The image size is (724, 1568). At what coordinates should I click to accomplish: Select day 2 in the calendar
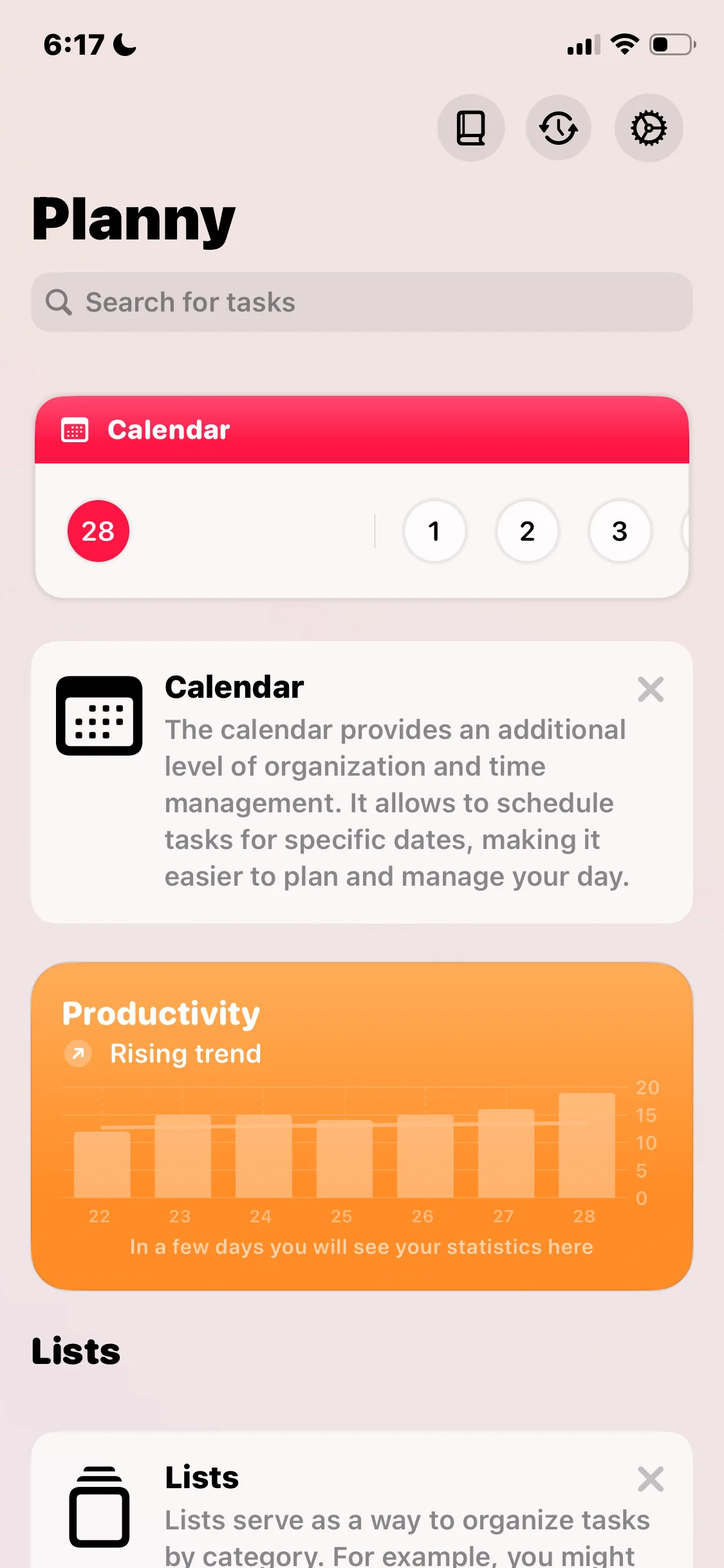point(527,531)
